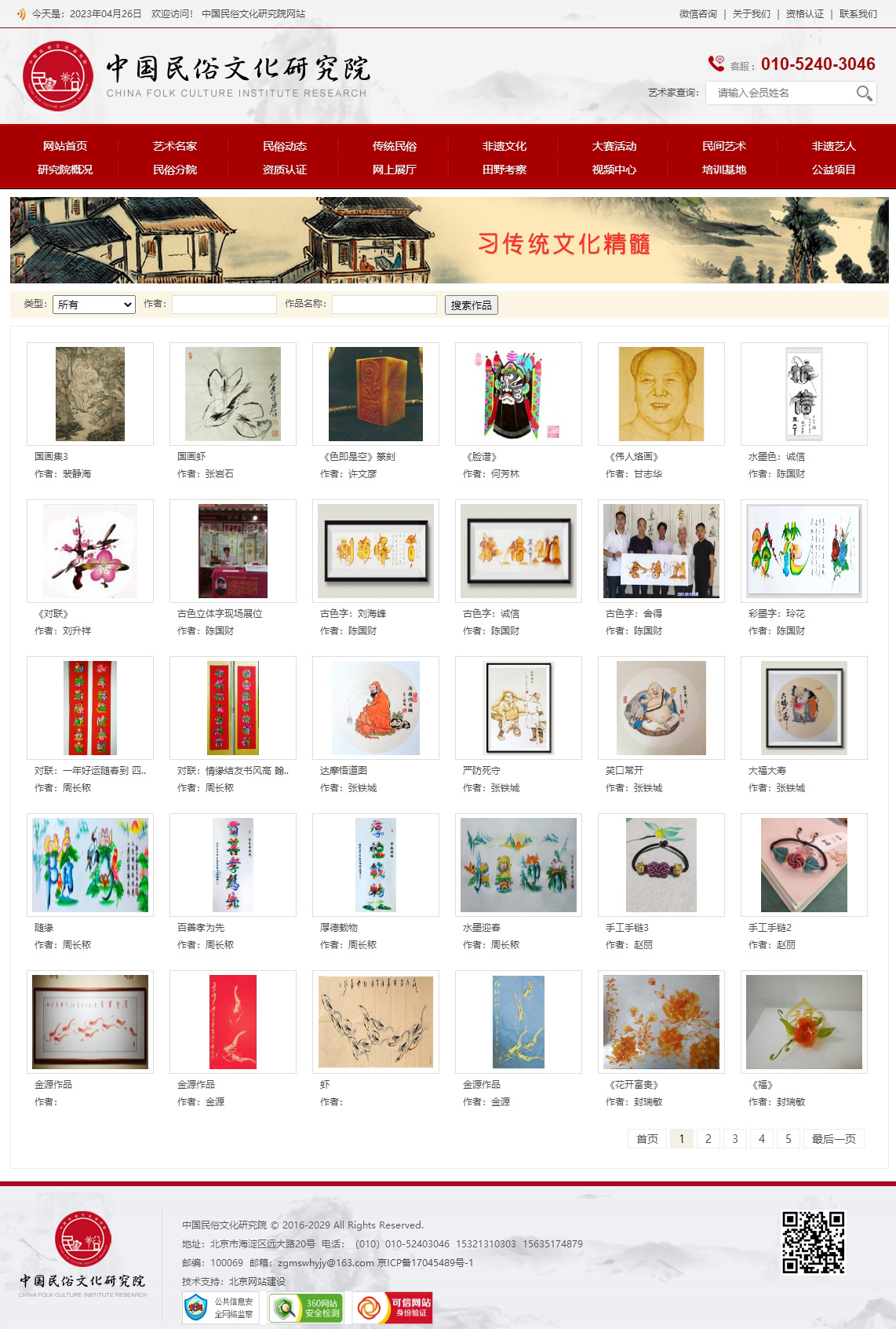Click the 搜索作品 button

click(x=472, y=305)
